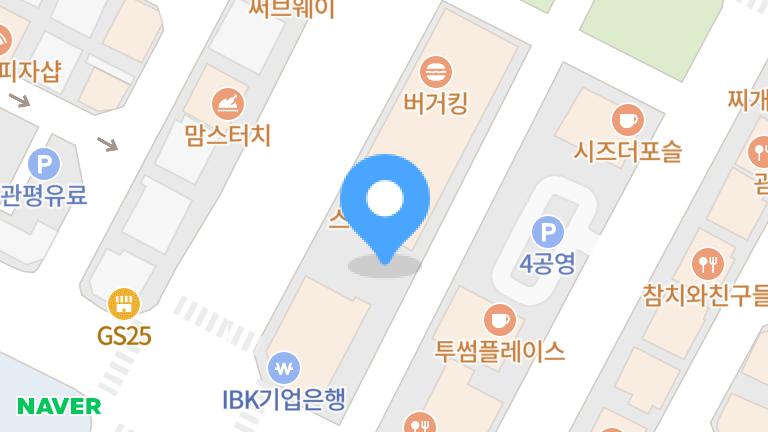Open the 시즈더포슬 cafe marker
The width and height of the screenshot is (768, 432).
click(x=627, y=120)
